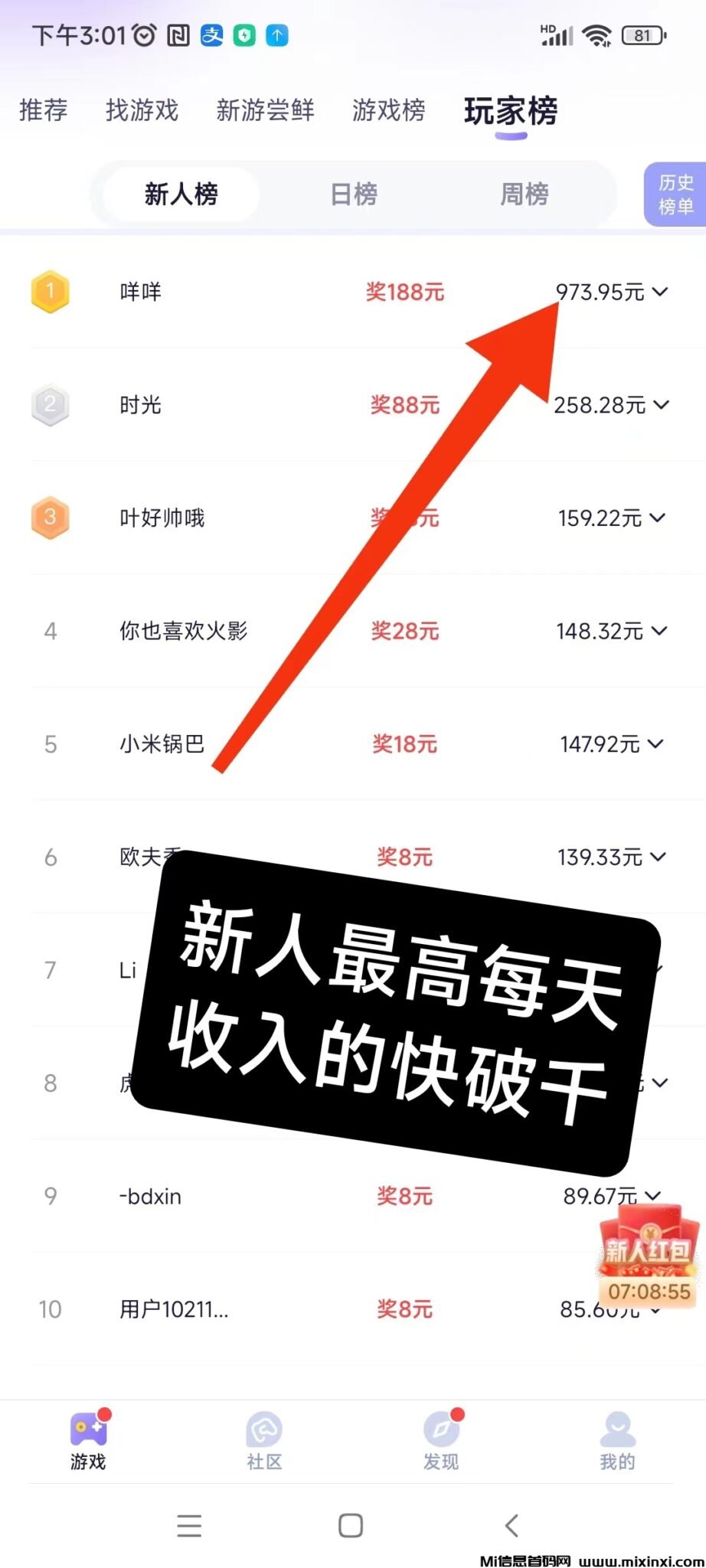The image size is (706, 1568).
Task: Switch to the 周榜 weekly leaderboard
Action: (x=524, y=194)
